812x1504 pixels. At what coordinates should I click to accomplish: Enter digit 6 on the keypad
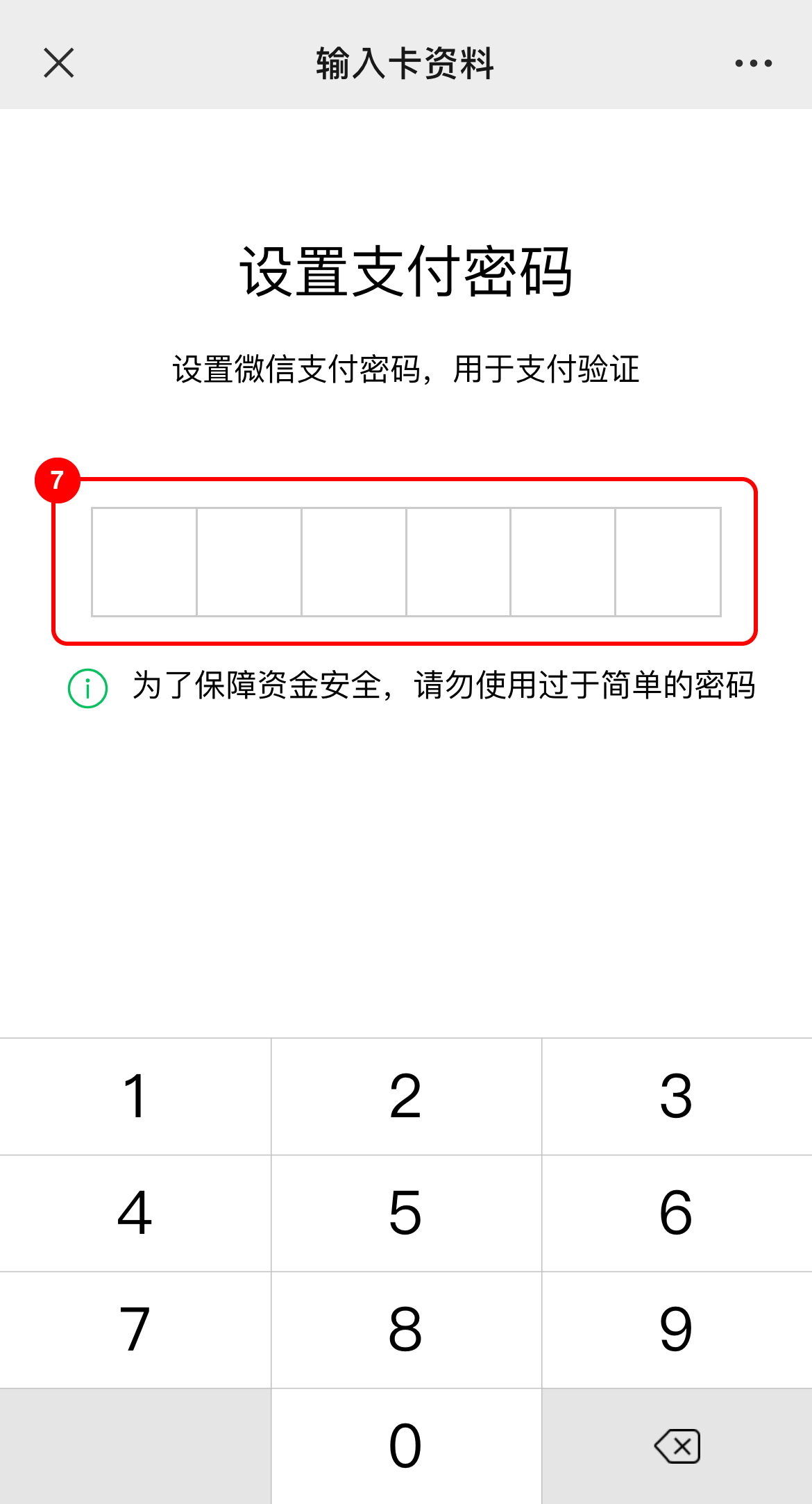(x=677, y=1213)
